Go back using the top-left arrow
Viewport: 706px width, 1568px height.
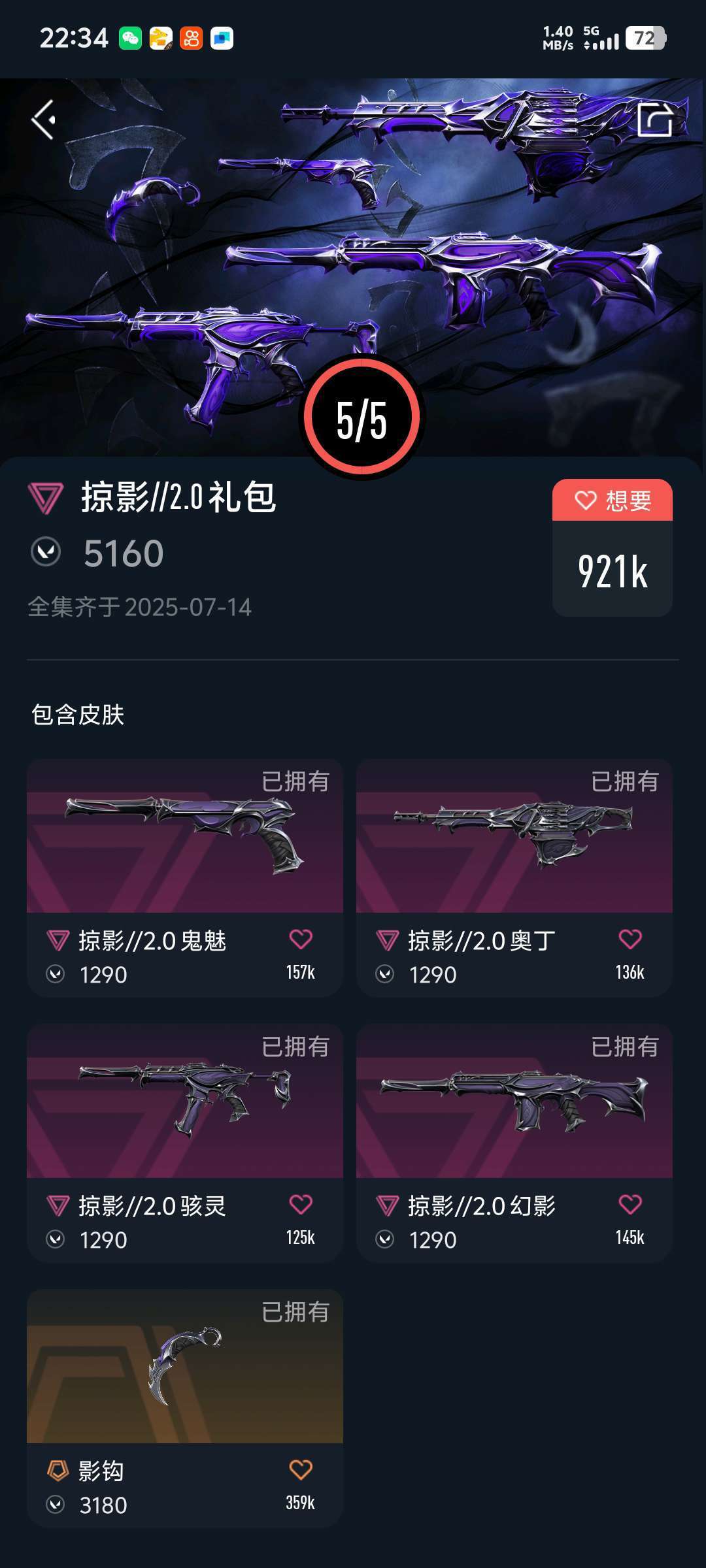click(44, 120)
